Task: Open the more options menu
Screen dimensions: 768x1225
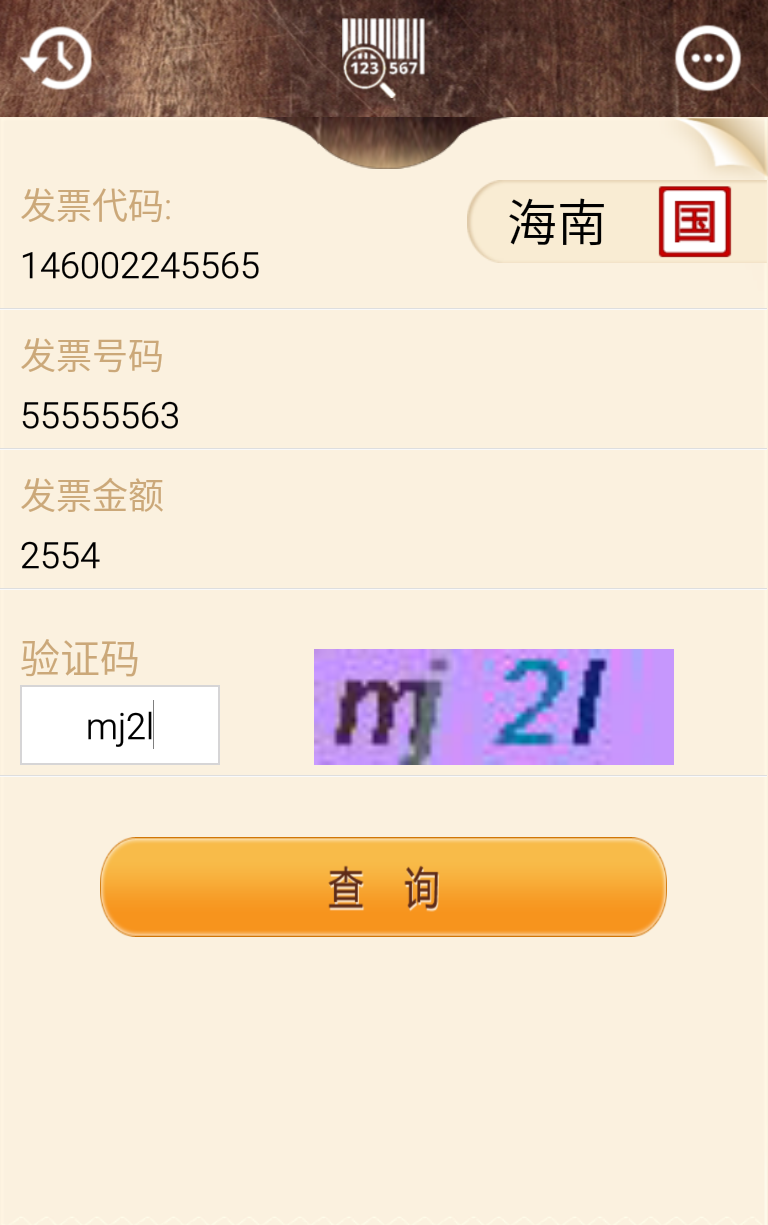Action: 708,58
